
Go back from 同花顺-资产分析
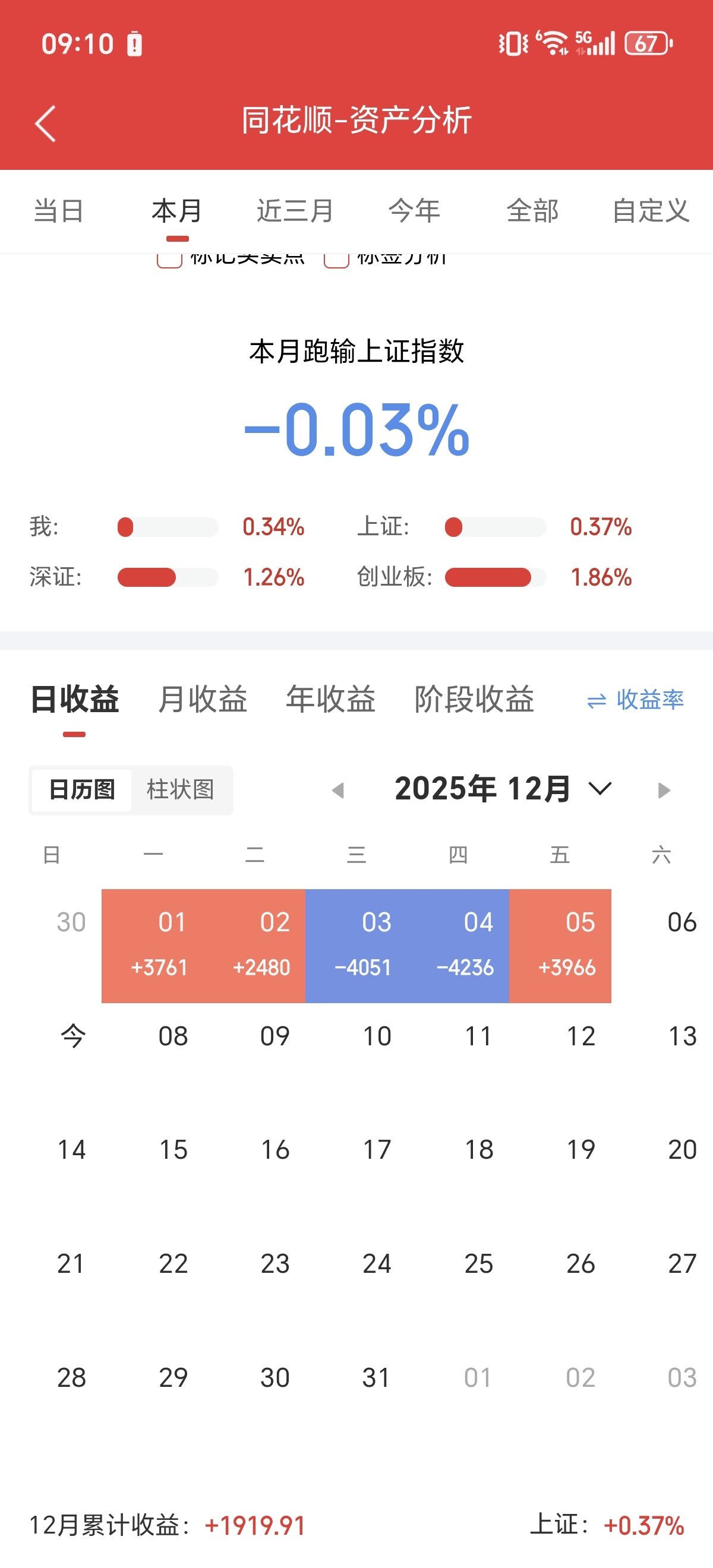(x=46, y=123)
